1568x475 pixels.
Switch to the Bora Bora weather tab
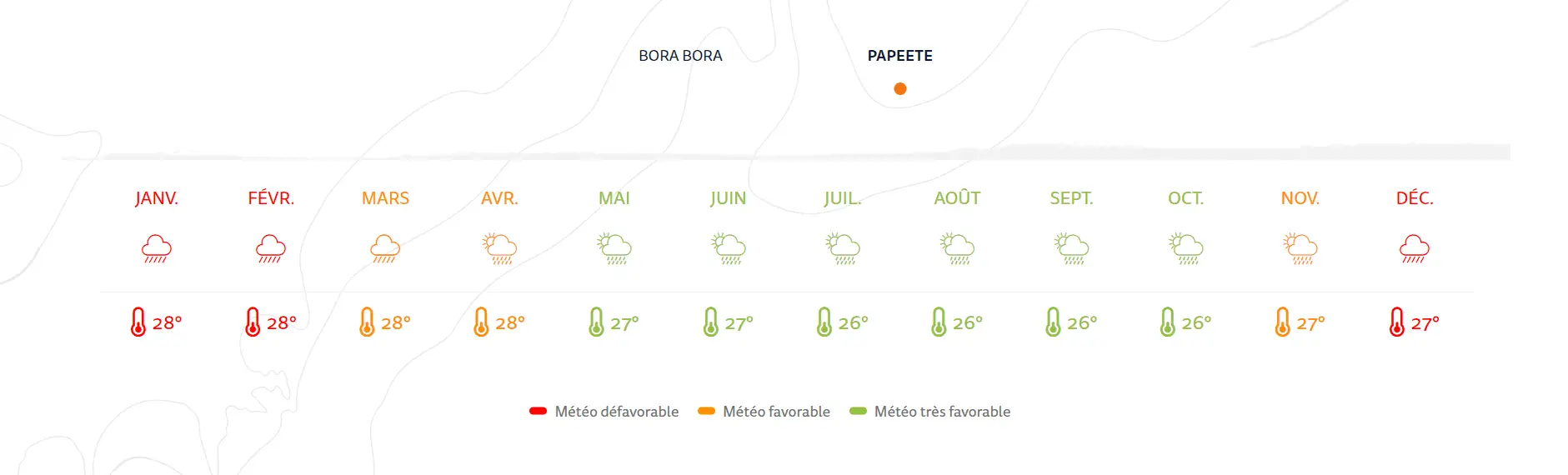(x=680, y=56)
